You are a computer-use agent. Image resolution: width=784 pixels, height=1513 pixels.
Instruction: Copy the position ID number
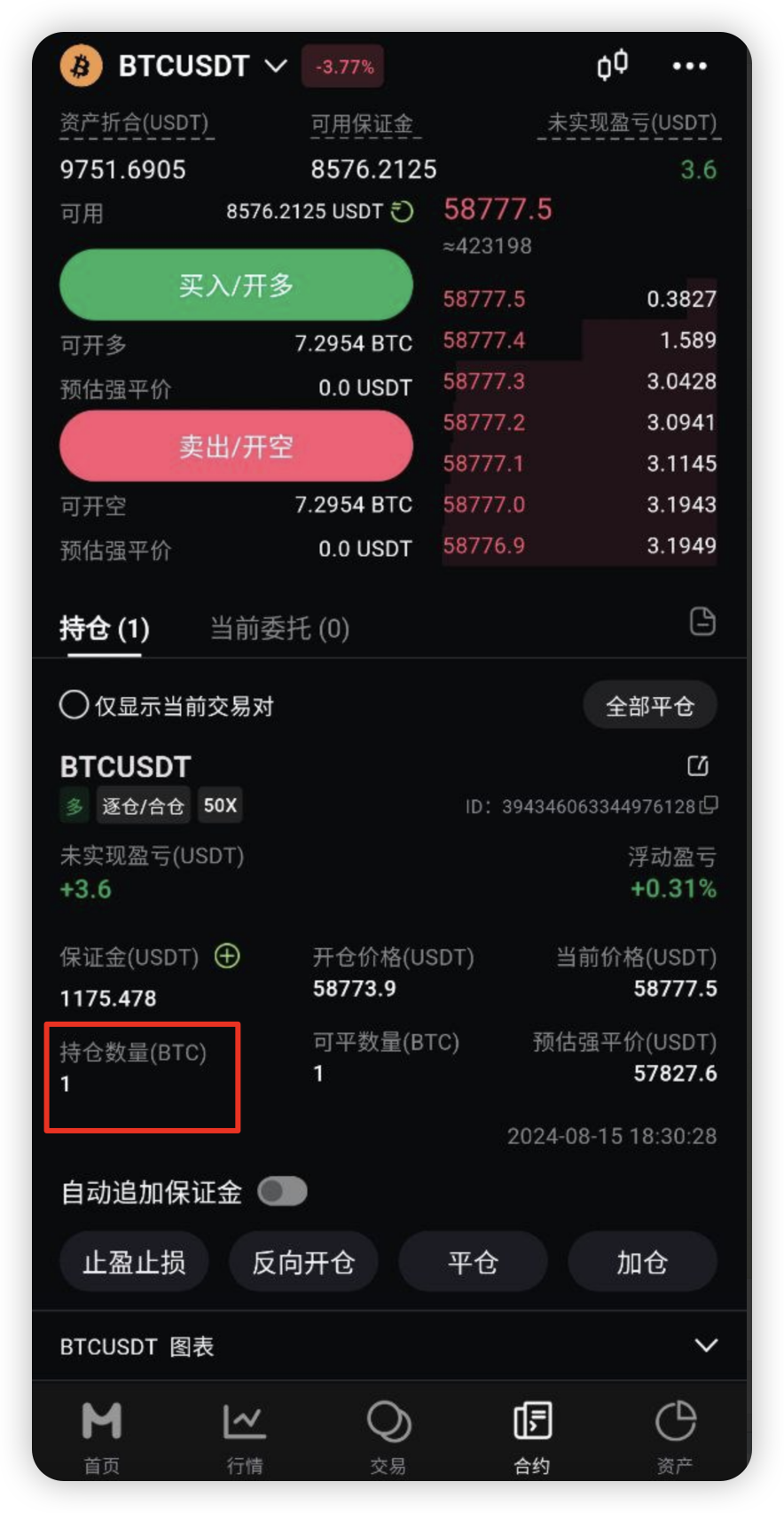point(709,805)
